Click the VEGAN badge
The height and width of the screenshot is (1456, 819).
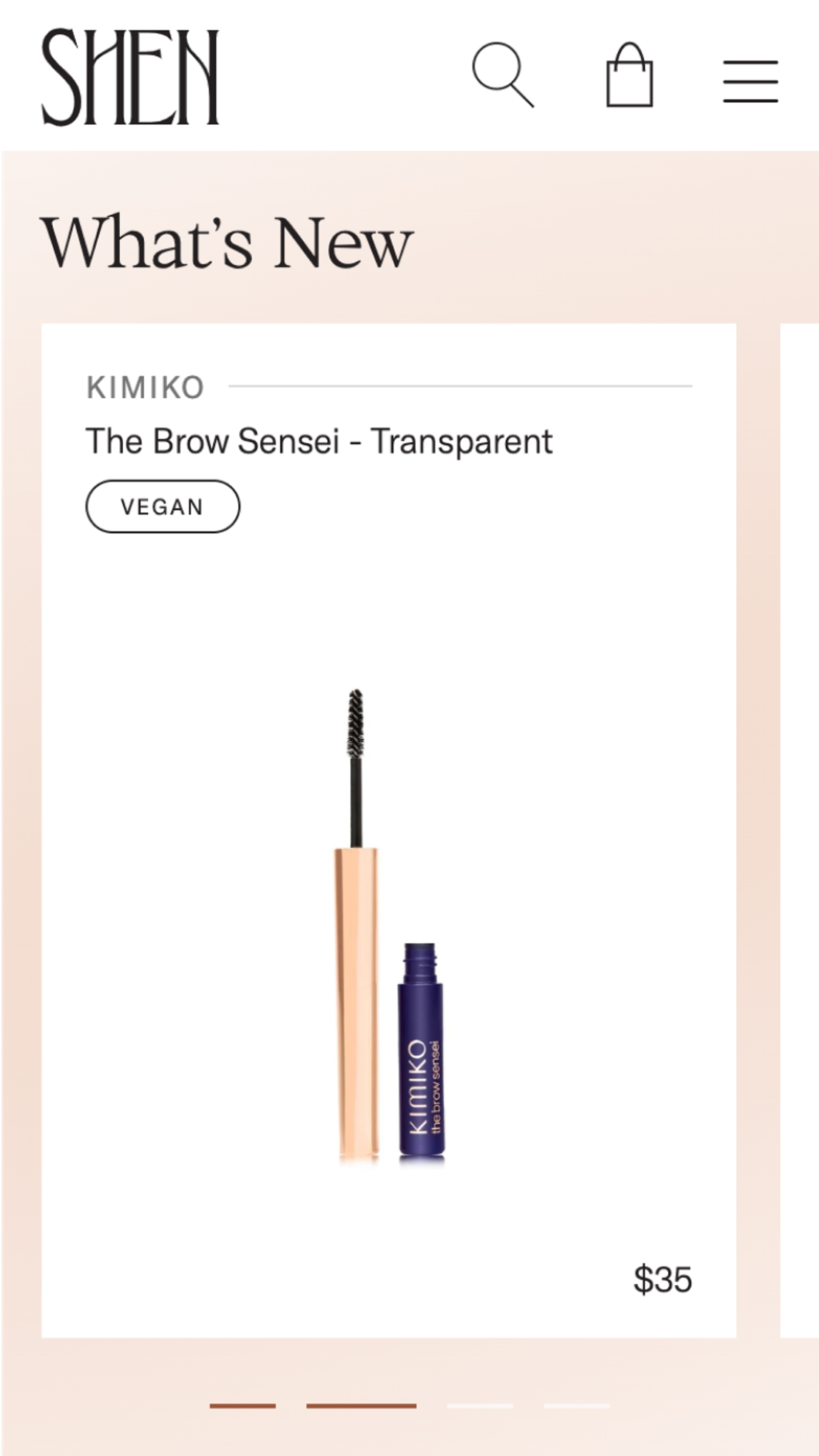[163, 507]
